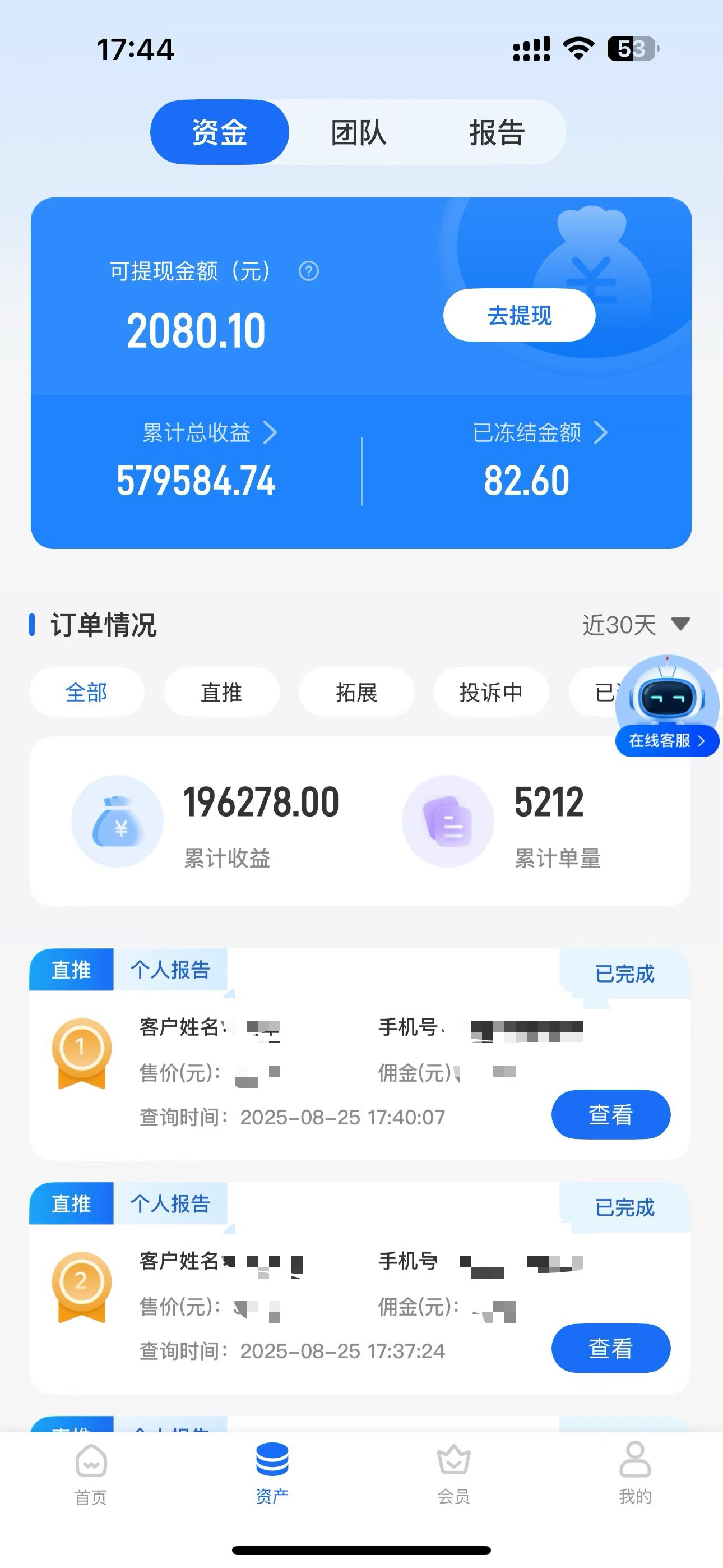This screenshot has height=1568, width=723.
Task: Open the 我的 profile tab
Action: [635, 1474]
